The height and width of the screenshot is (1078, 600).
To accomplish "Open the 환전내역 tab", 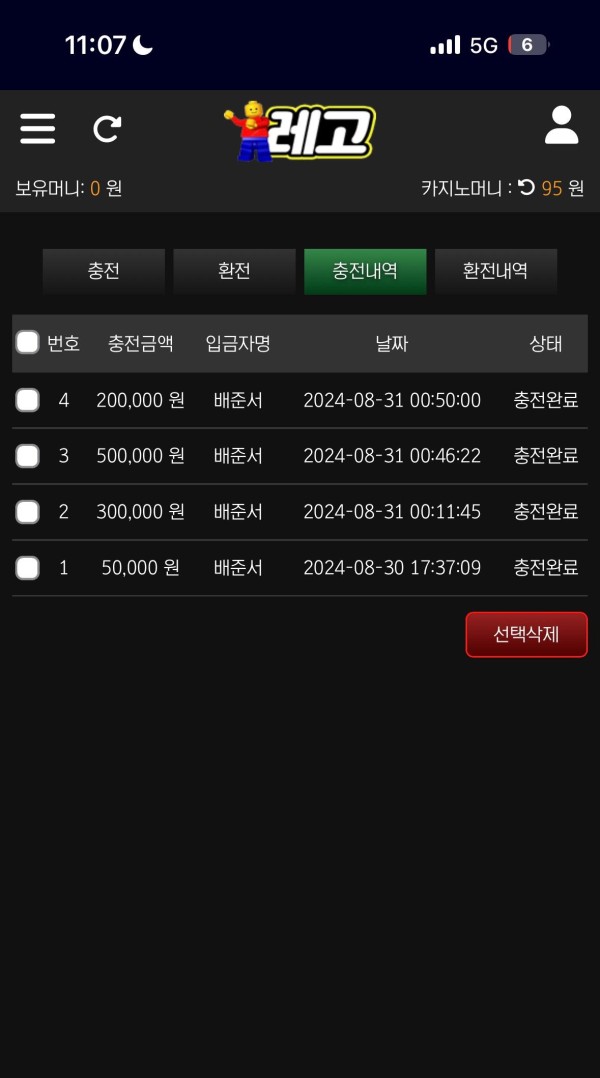I will click(495, 271).
